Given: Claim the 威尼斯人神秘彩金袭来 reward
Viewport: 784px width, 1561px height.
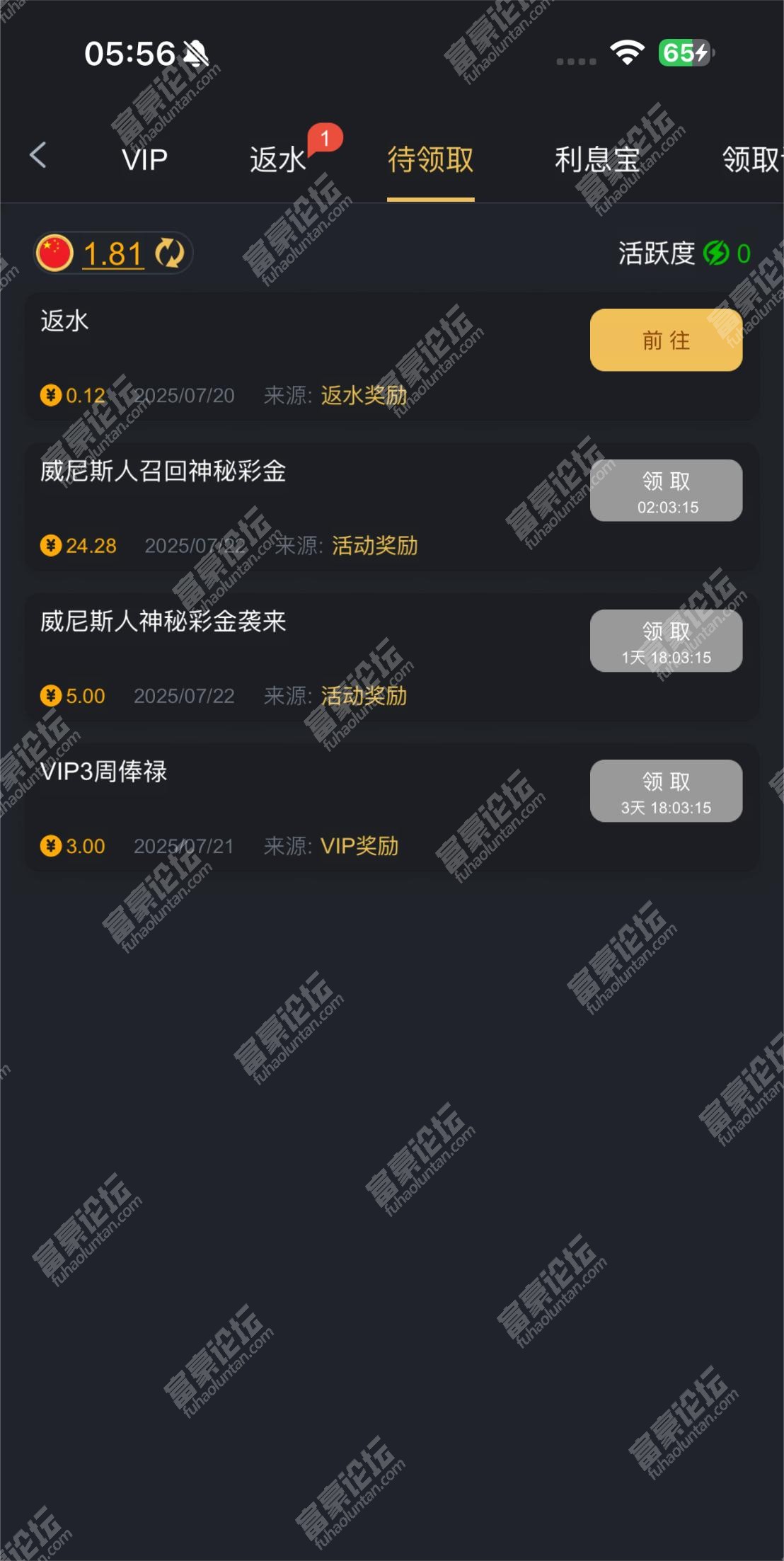Looking at the screenshot, I should tap(666, 641).
